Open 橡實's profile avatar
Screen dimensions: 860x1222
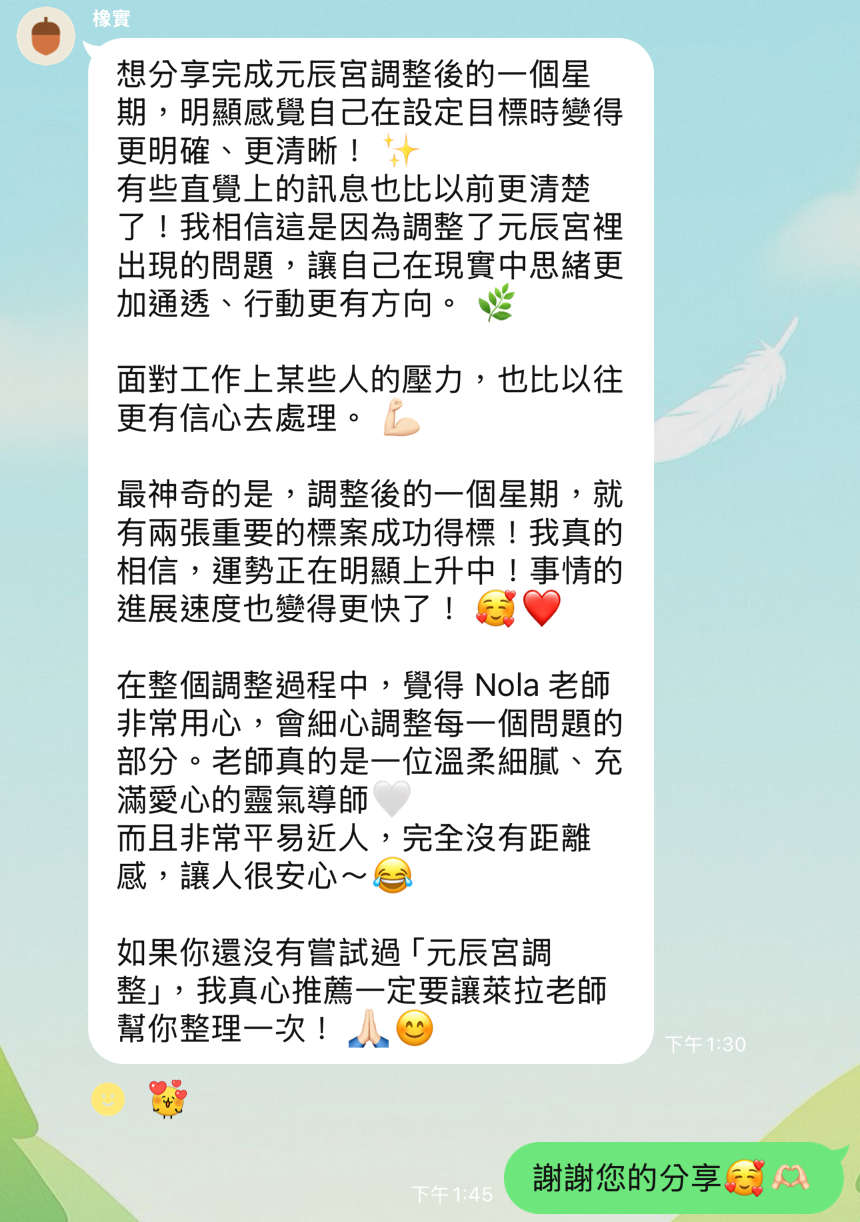point(45,37)
